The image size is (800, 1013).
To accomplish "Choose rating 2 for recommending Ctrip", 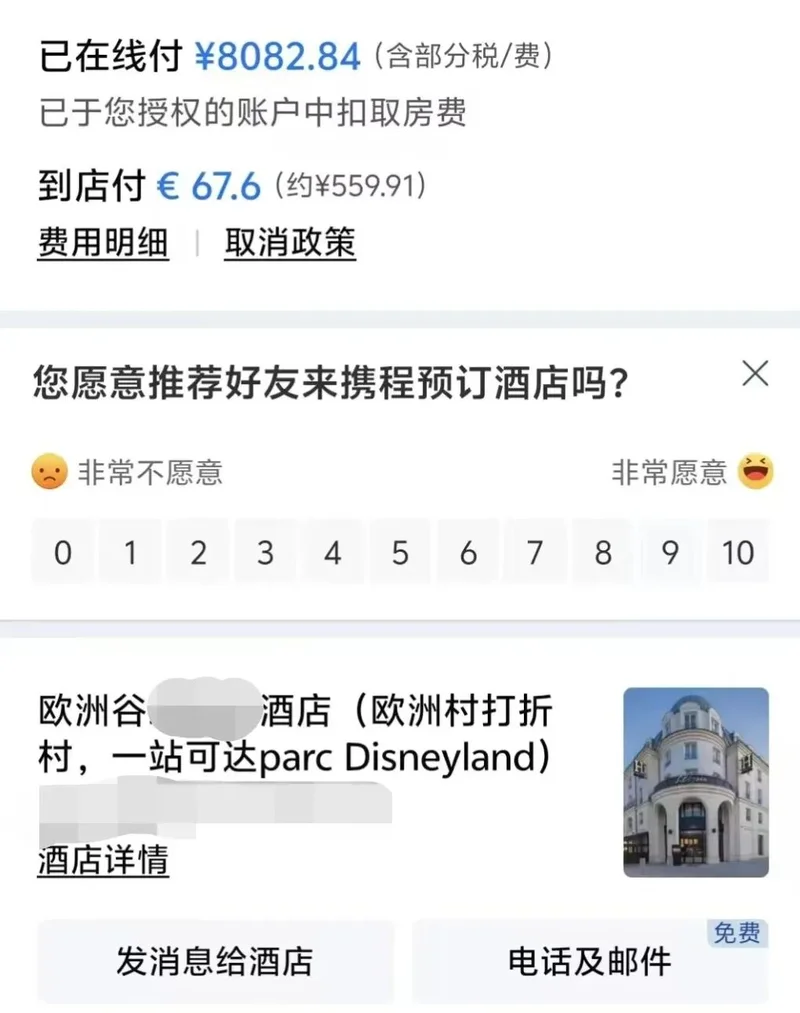I will pyautogui.click(x=198, y=552).
